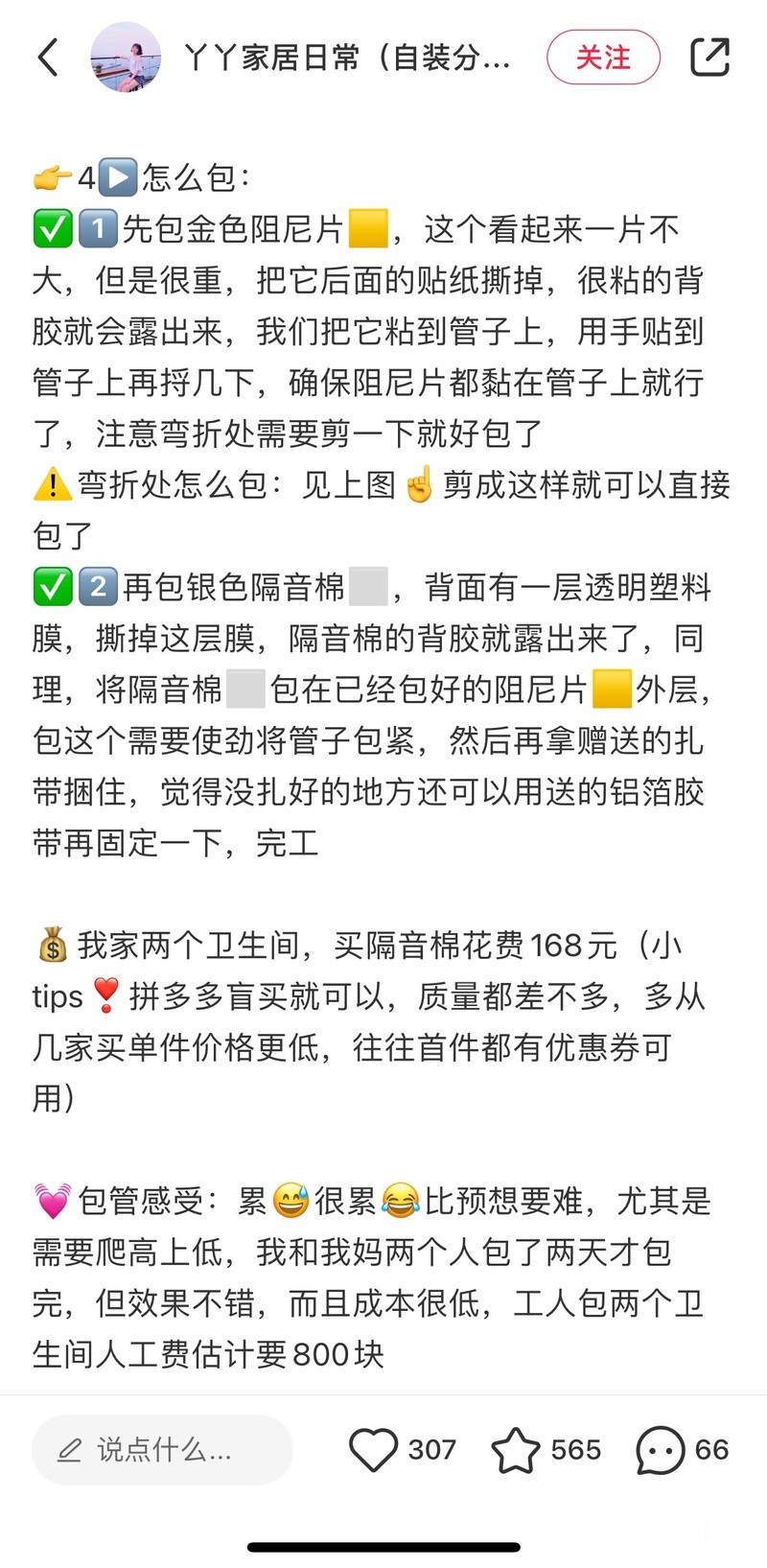Go back with the top-left arrow

[x=48, y=58]
